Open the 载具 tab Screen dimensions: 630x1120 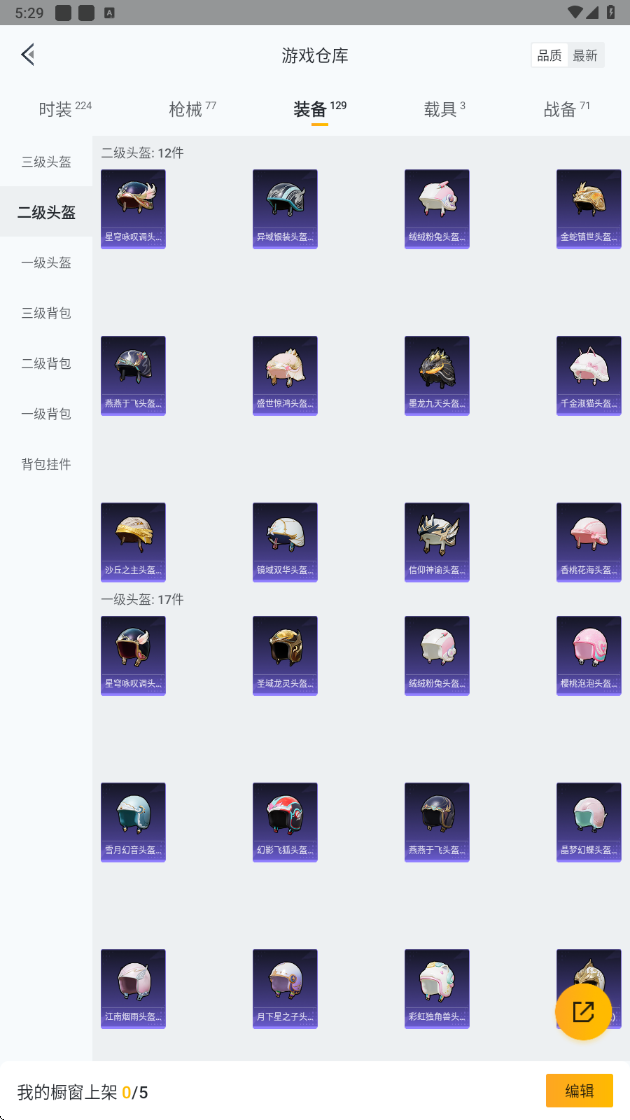pyautogui.click(x=444, y=109)
